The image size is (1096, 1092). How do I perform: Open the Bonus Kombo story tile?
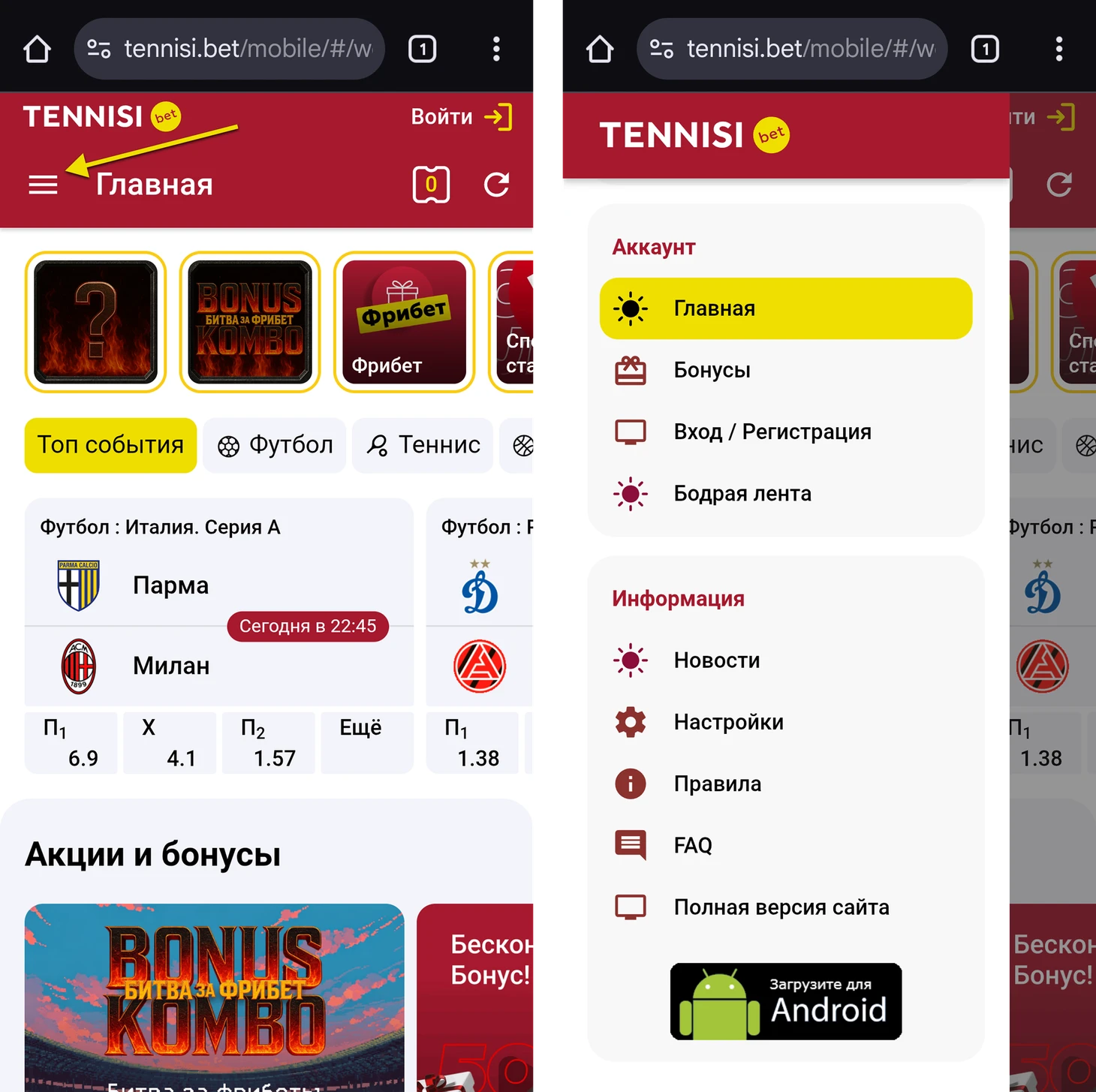click(249, 322)
